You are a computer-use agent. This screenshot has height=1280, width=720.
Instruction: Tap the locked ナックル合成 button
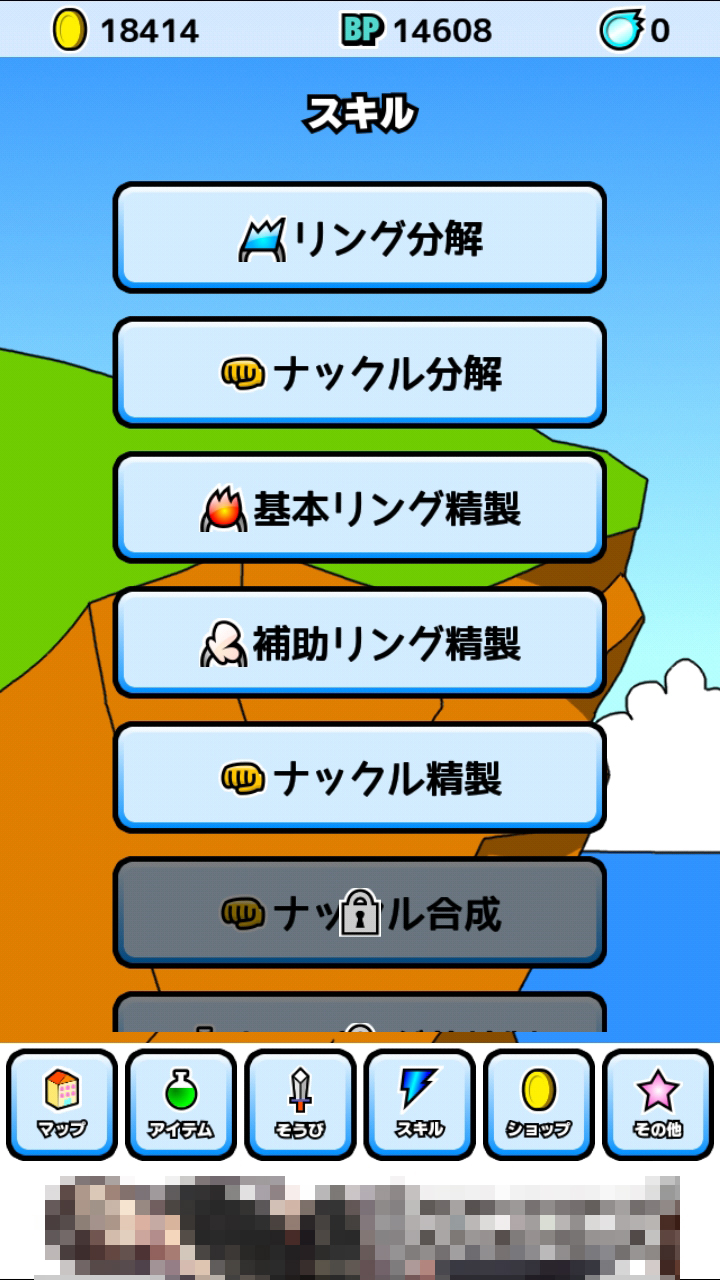360,912
